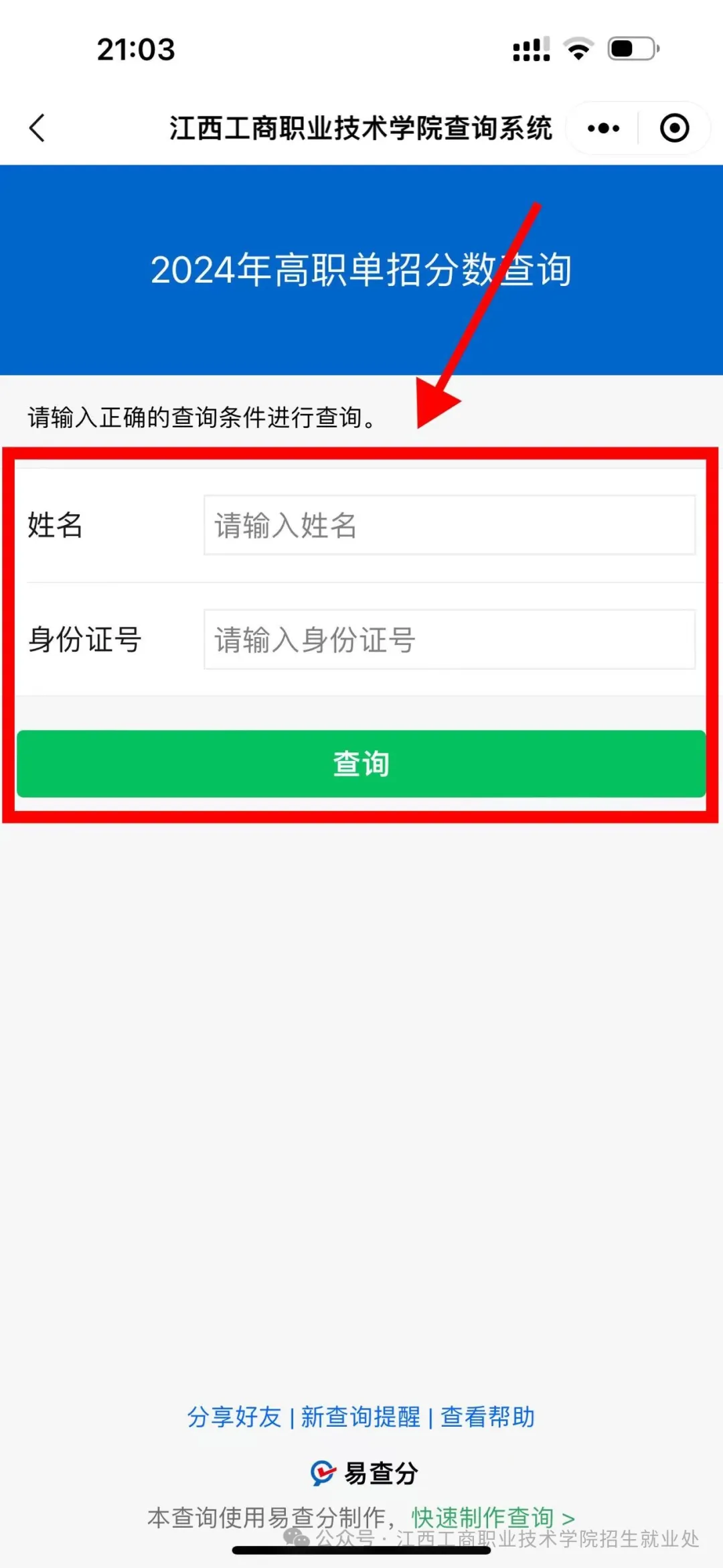Open the 查看帮助 link
The width and height of the screenshot is (723, 1568).
click(x=487, y=1417)
